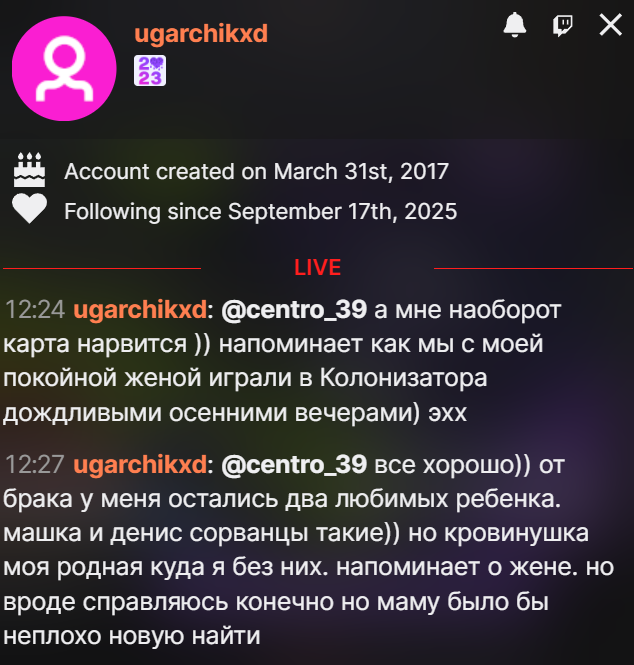634x665 pixels.
Task: Tap @centro_39 mention in 12:24 message
Action: (294, 310)
